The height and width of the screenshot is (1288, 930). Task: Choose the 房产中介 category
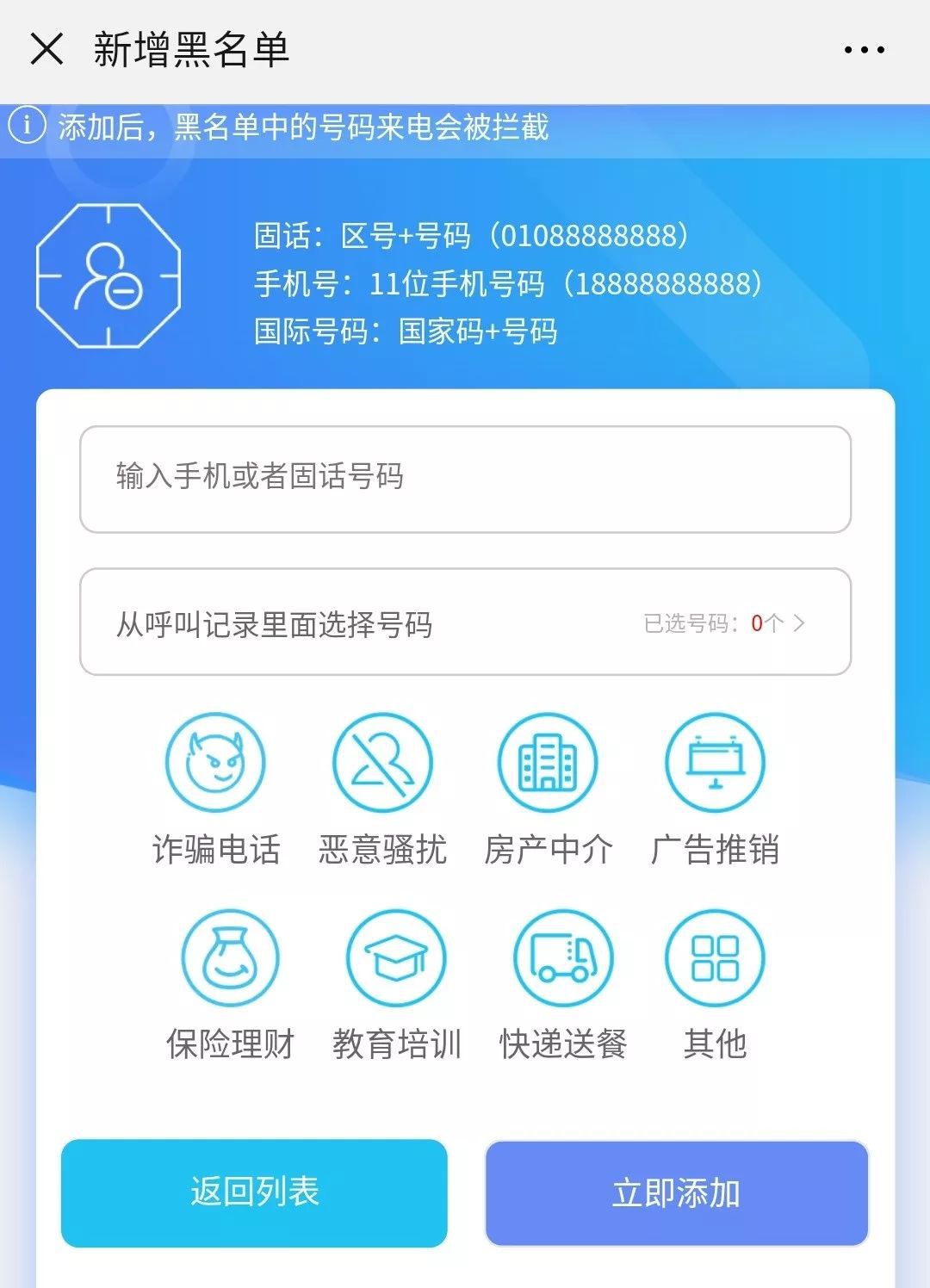(548, 763)
